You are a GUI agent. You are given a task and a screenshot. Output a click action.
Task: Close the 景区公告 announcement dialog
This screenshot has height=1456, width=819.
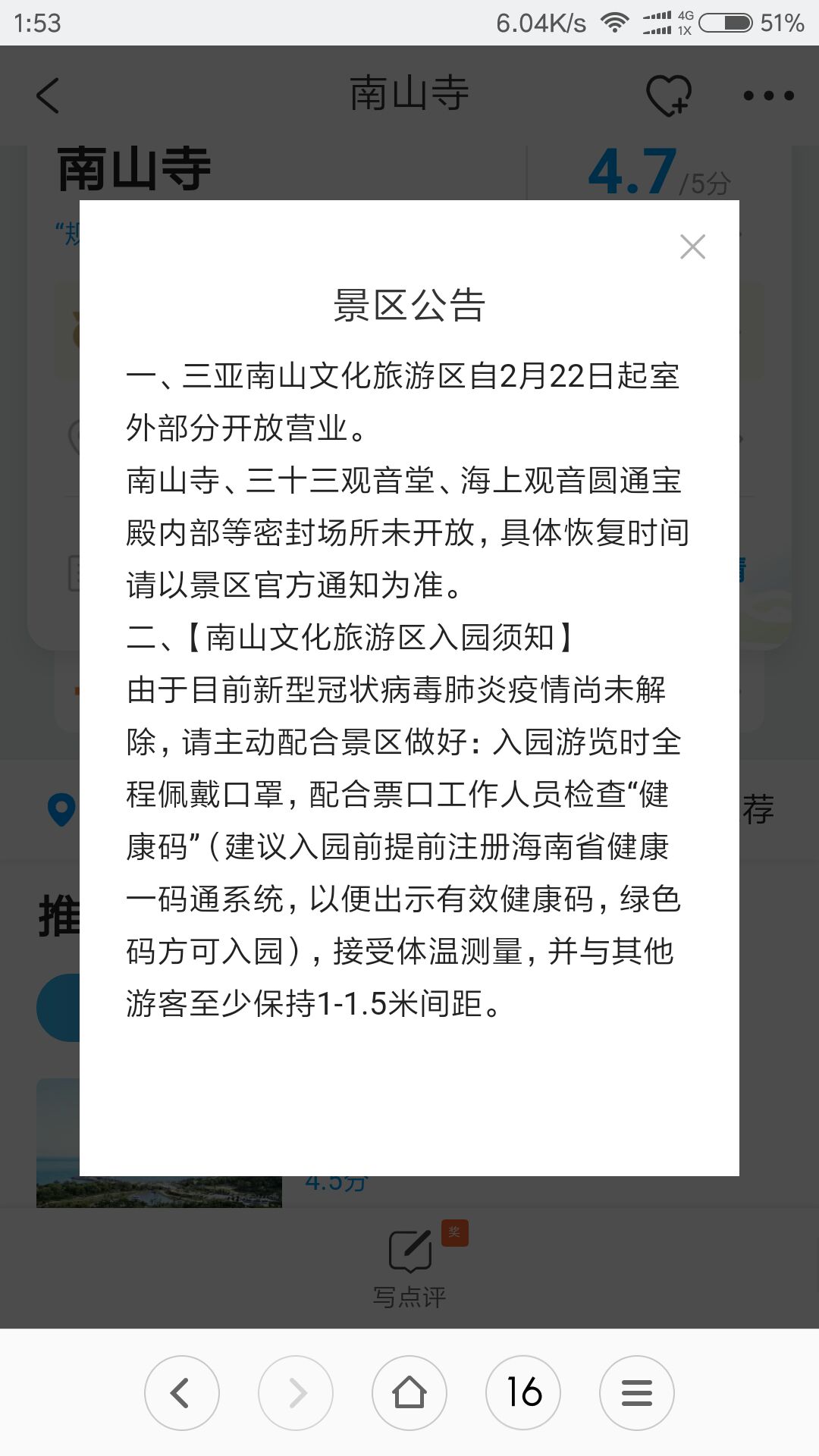[692, 246]
